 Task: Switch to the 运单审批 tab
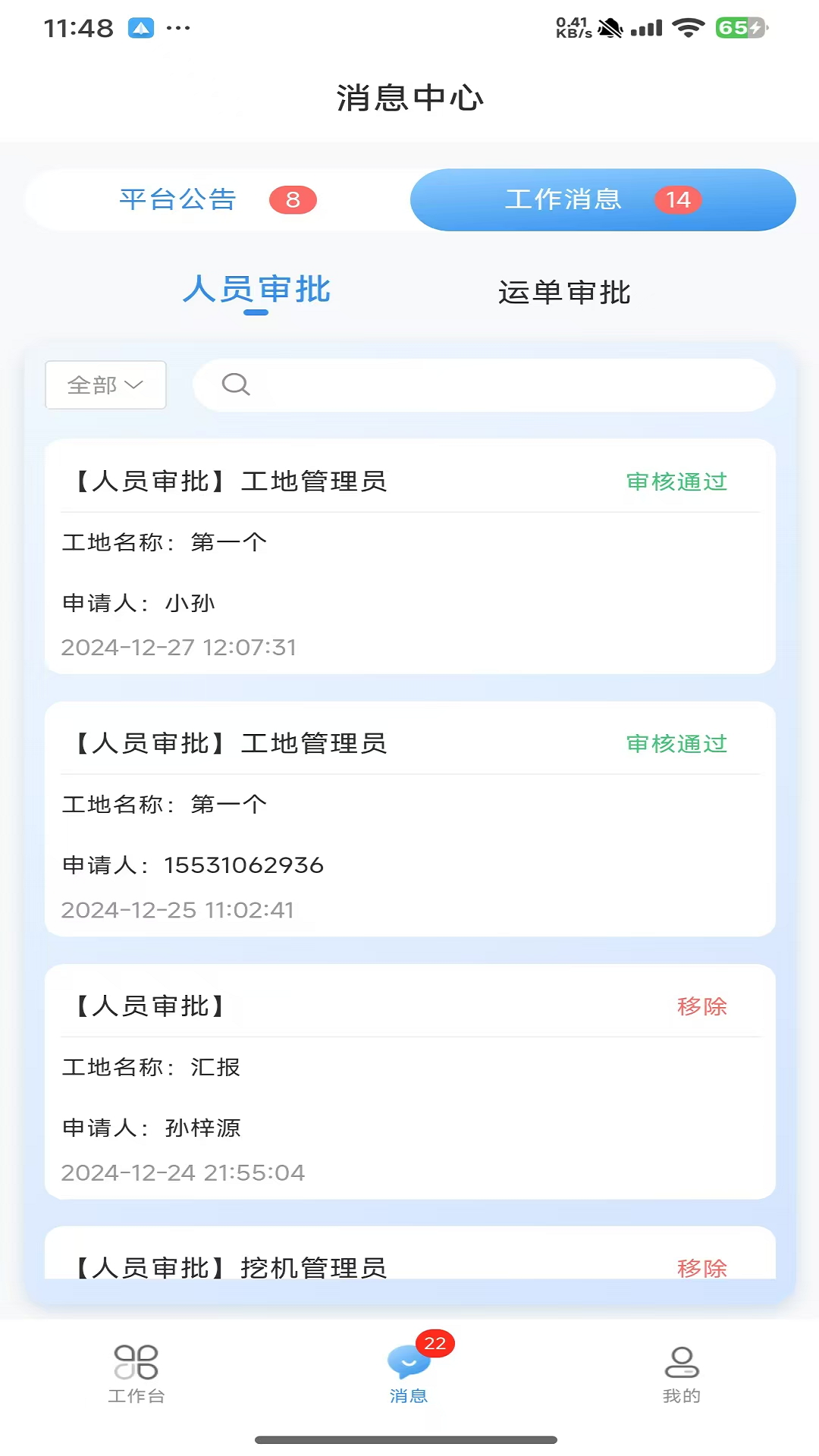564,292
